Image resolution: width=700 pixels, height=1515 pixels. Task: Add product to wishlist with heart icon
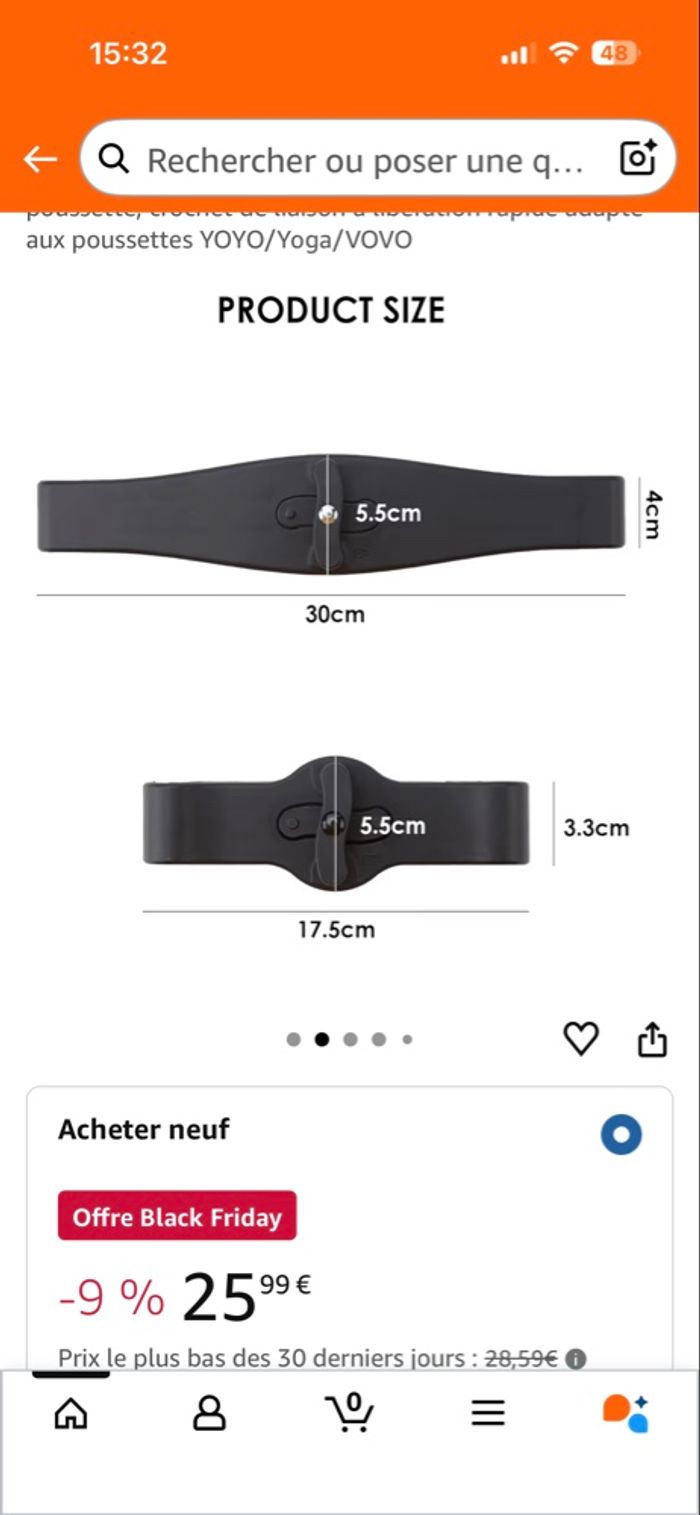point(581,1039)
